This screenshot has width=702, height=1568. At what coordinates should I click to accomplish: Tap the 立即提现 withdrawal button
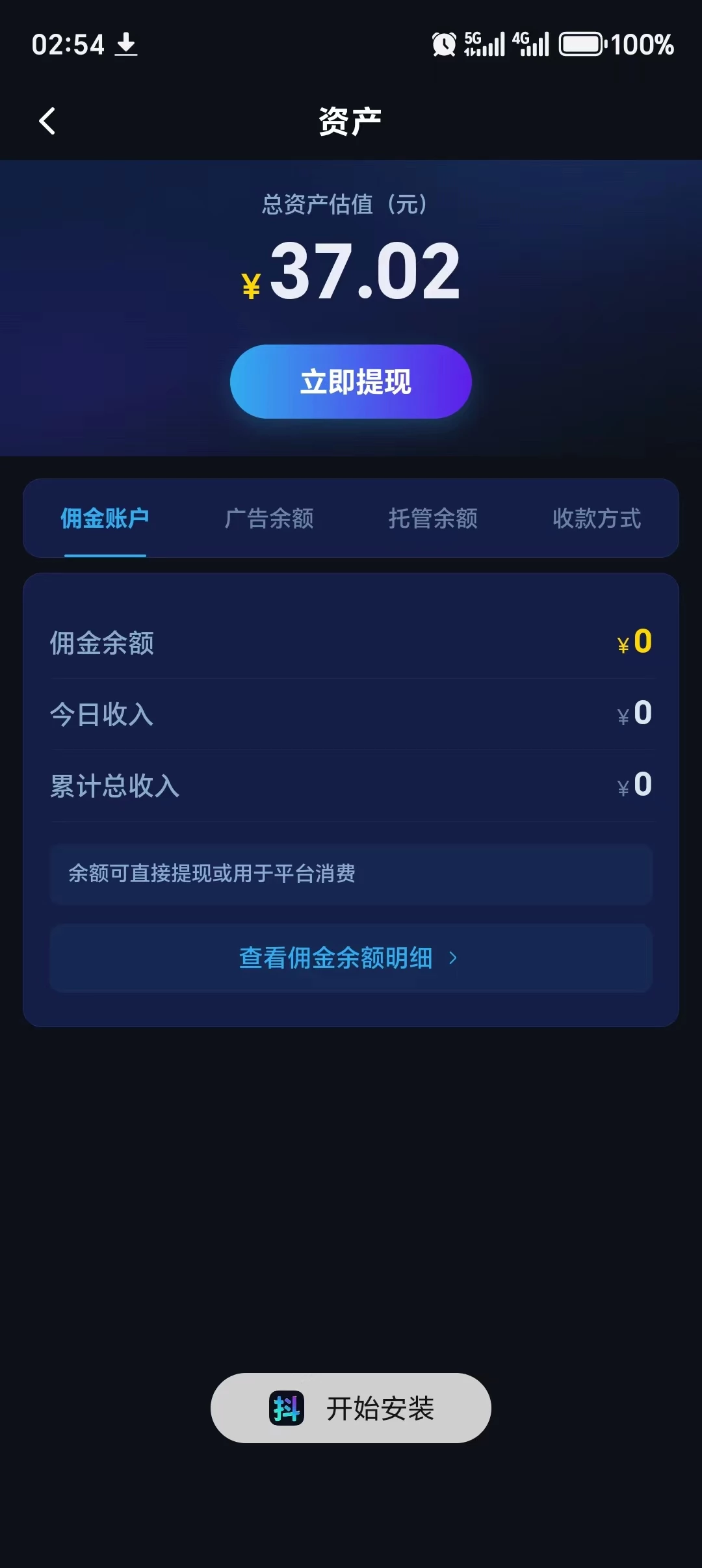click(x=351, y=383)
